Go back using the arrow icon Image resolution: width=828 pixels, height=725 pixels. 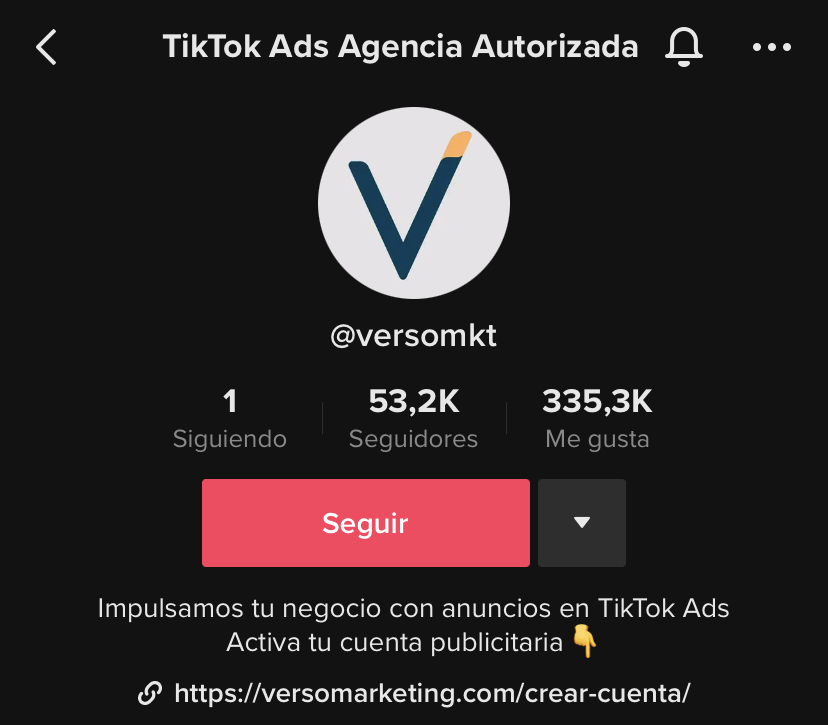pyautogui.click(x=46, y=47)
